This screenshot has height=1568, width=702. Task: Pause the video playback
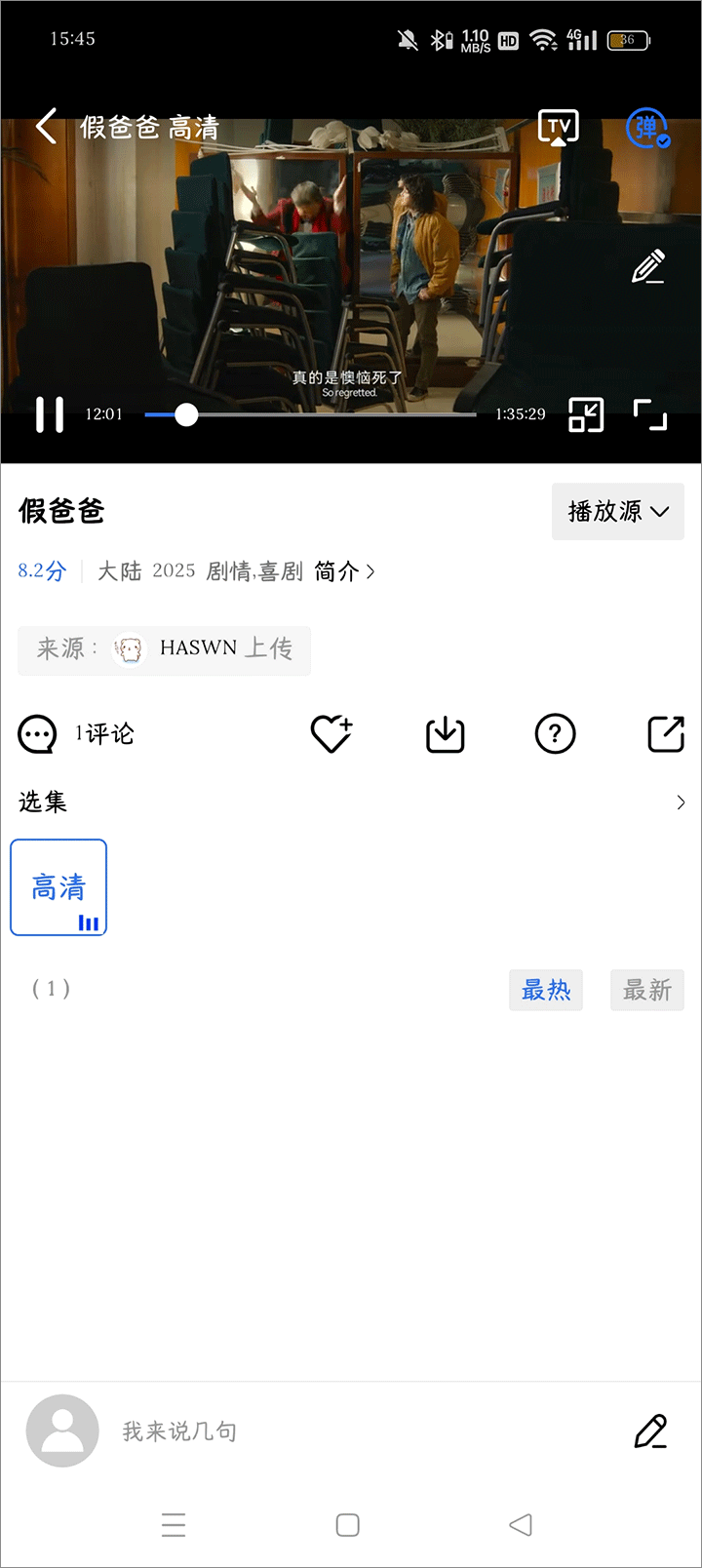tap(50, 414)
